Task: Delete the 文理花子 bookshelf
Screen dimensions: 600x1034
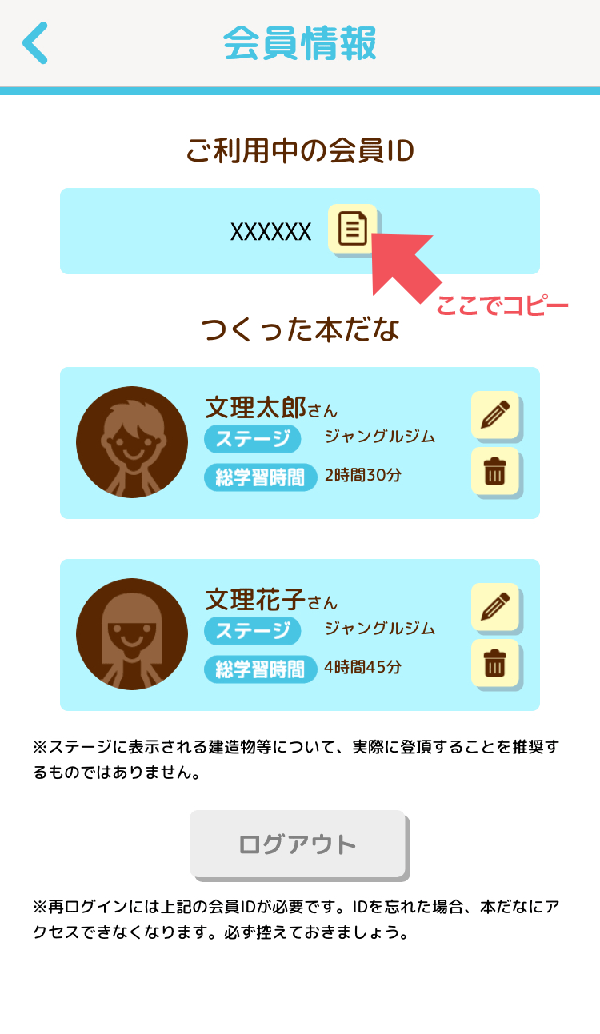Action: point(494,663)
